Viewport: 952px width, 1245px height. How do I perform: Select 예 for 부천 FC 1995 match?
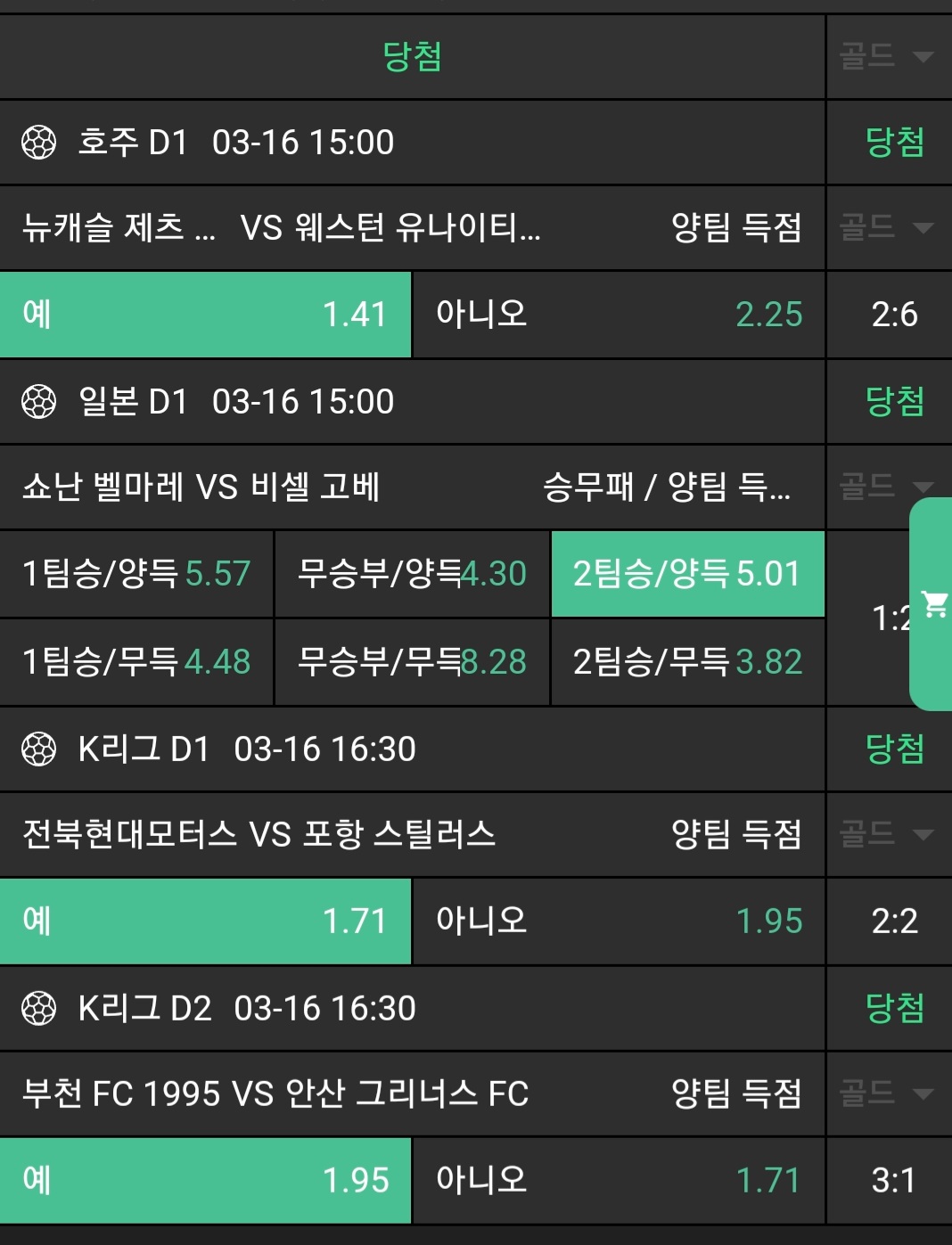coord(205,1181)
